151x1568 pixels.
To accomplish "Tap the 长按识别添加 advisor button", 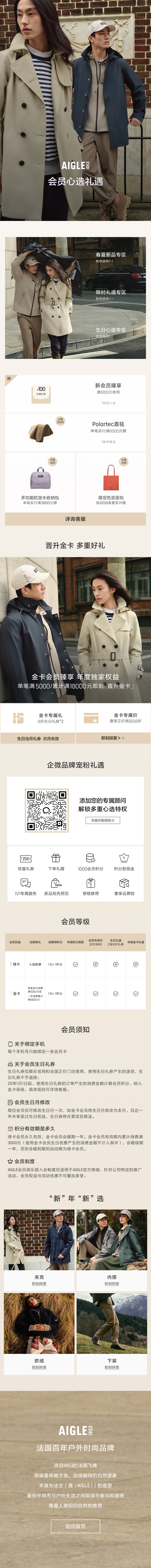I will [102, 820].
